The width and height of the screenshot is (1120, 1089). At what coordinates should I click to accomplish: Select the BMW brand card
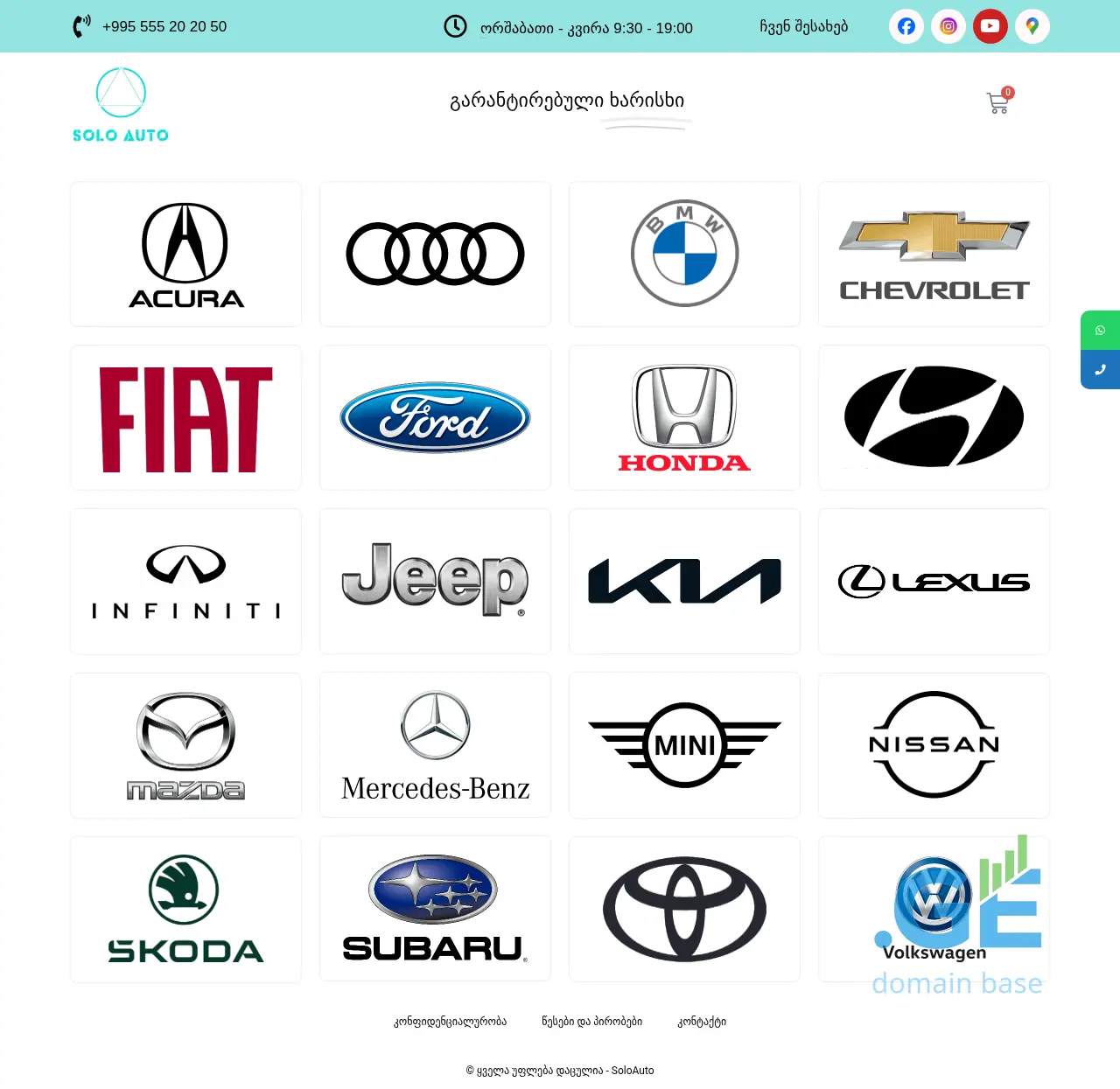pyautogui.click(x=684, y=255)
